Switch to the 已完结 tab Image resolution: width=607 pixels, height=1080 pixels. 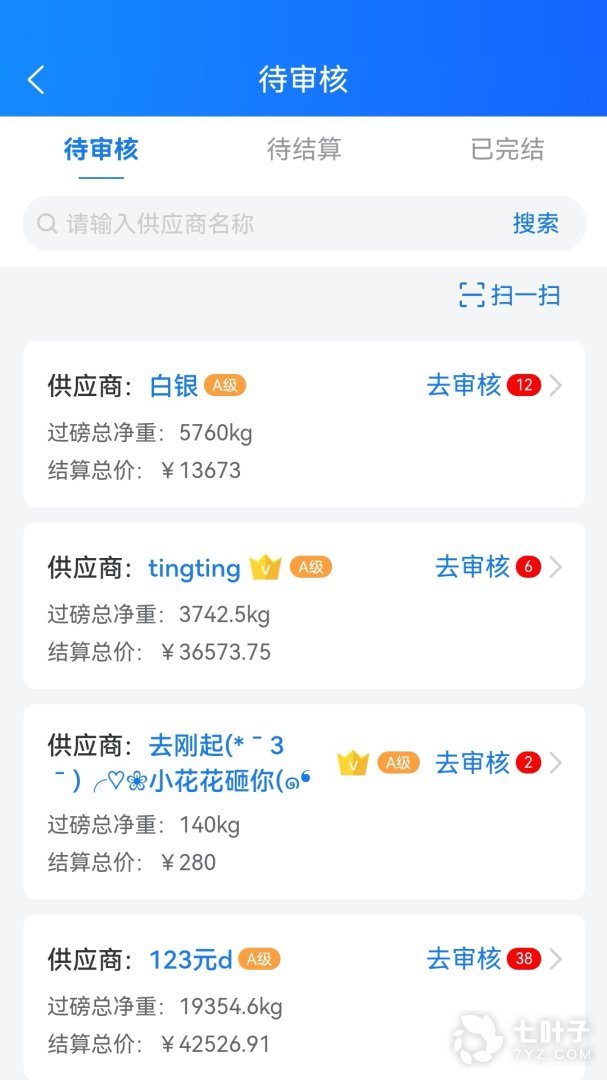tap(507, 149)
